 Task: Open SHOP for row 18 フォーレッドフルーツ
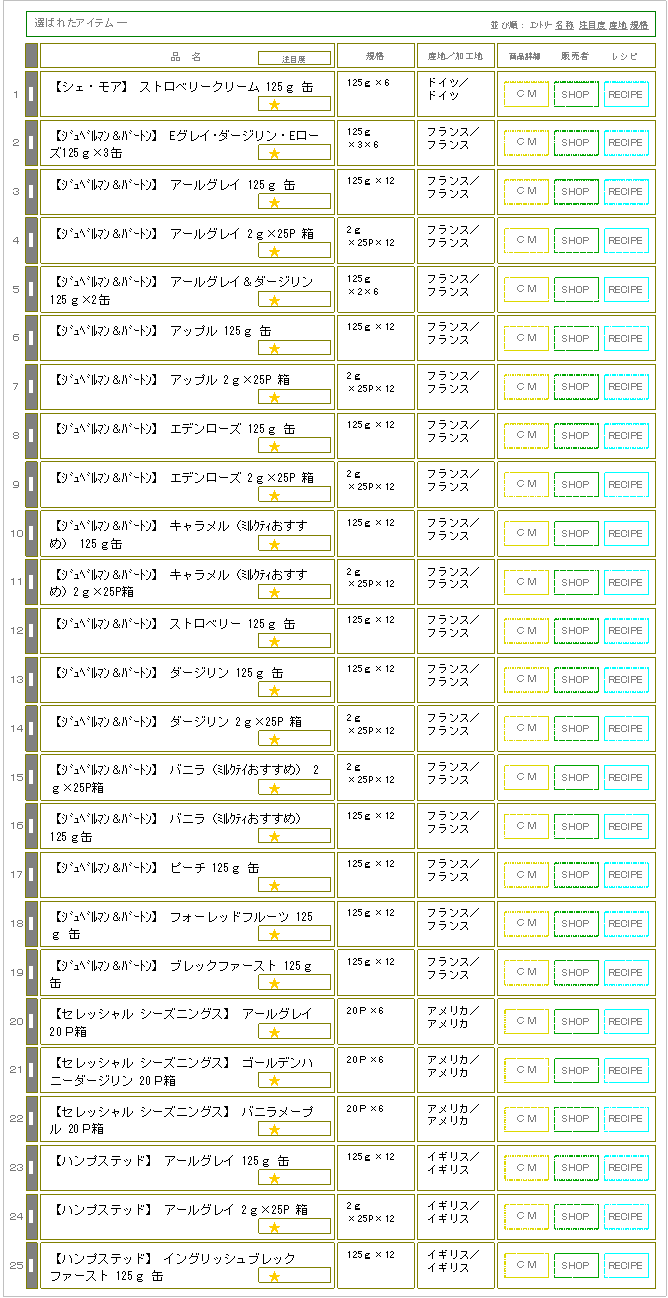576,924
